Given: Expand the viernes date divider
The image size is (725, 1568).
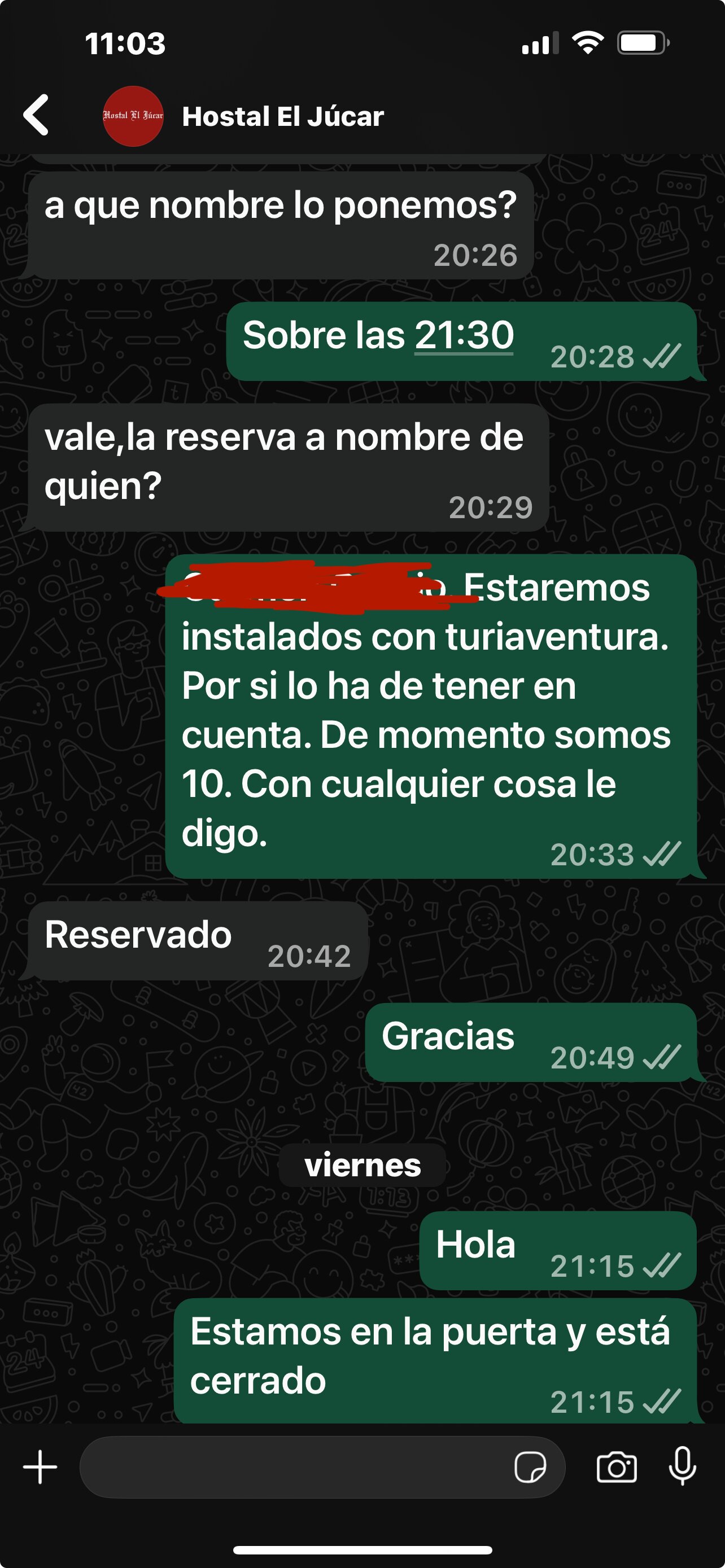Looking at the screenshot, I should point(362,1164).
